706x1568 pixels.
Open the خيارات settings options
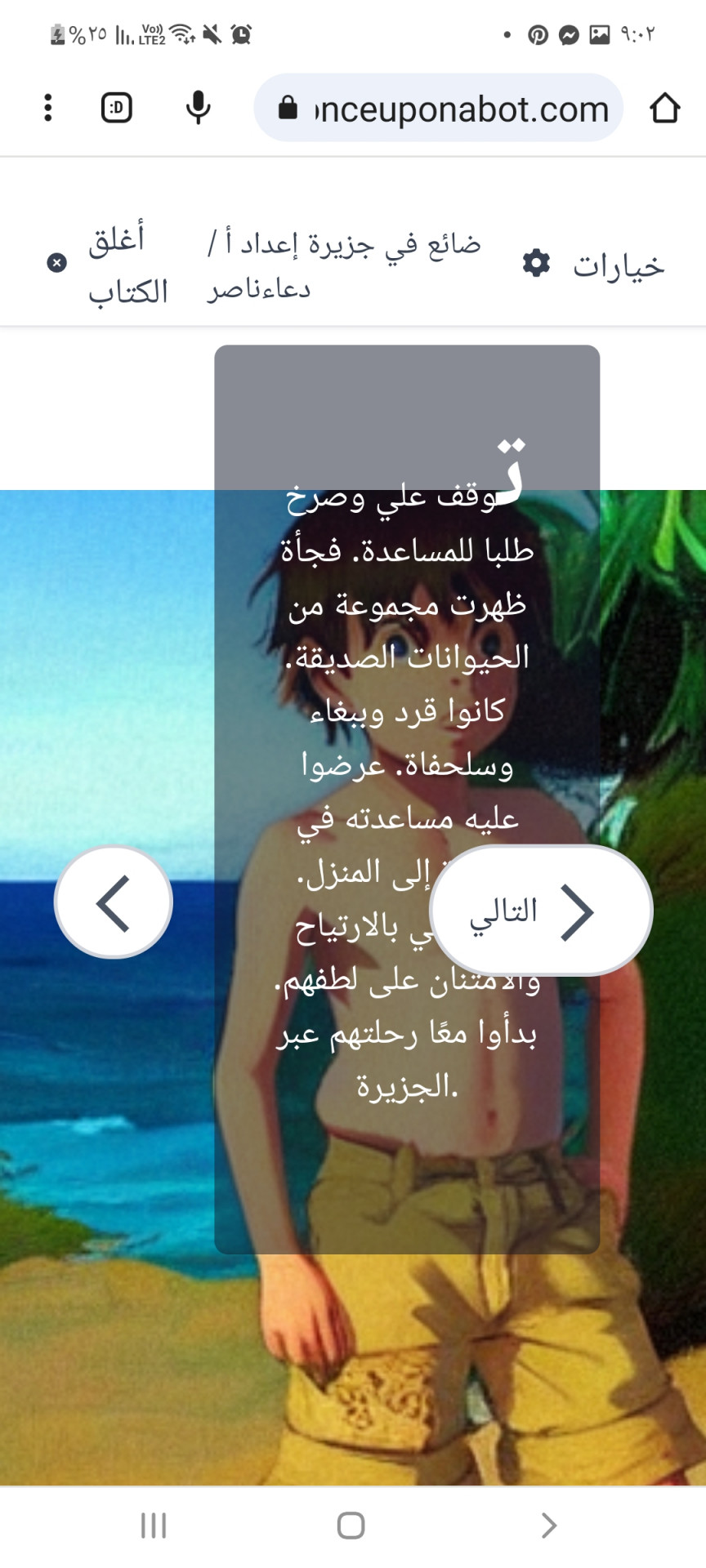point(594,265)
